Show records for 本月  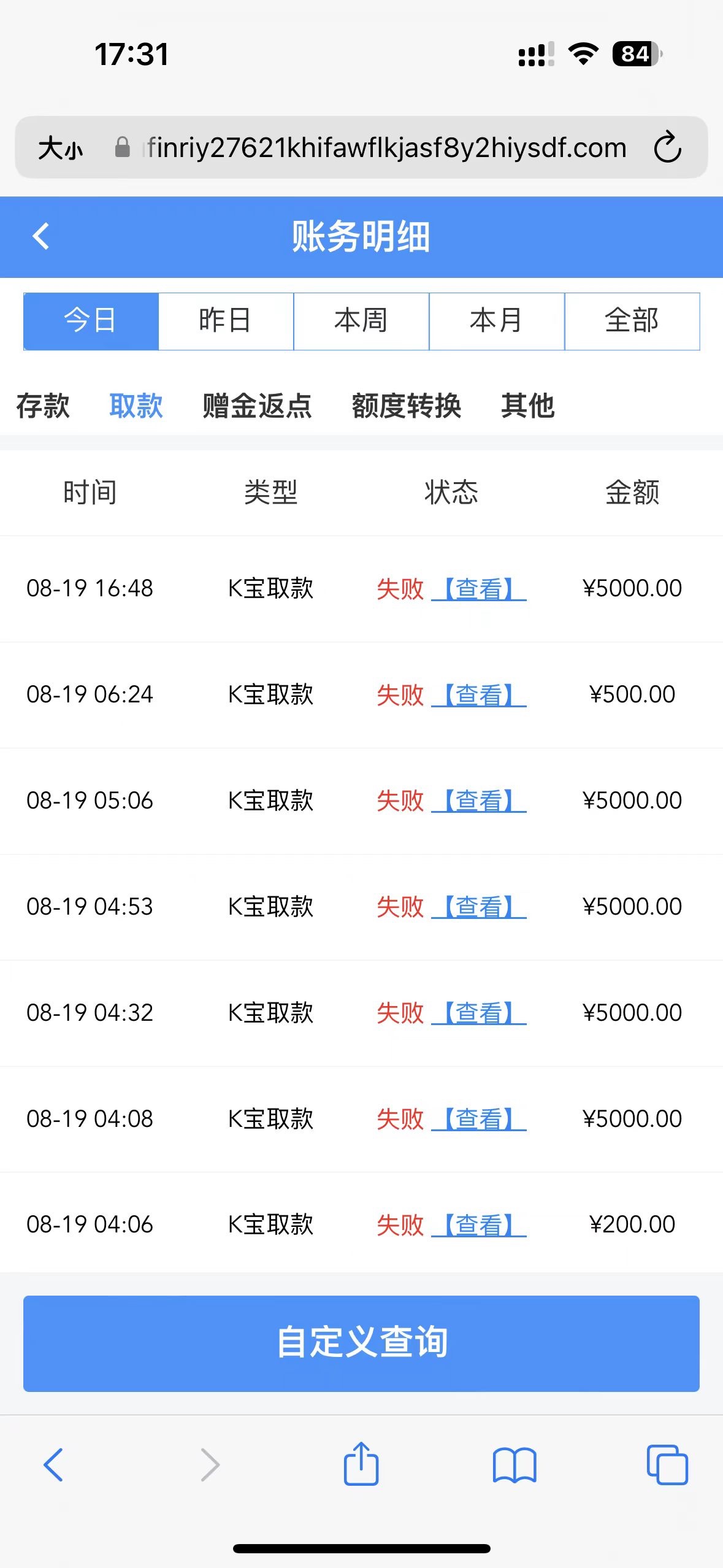496,321
